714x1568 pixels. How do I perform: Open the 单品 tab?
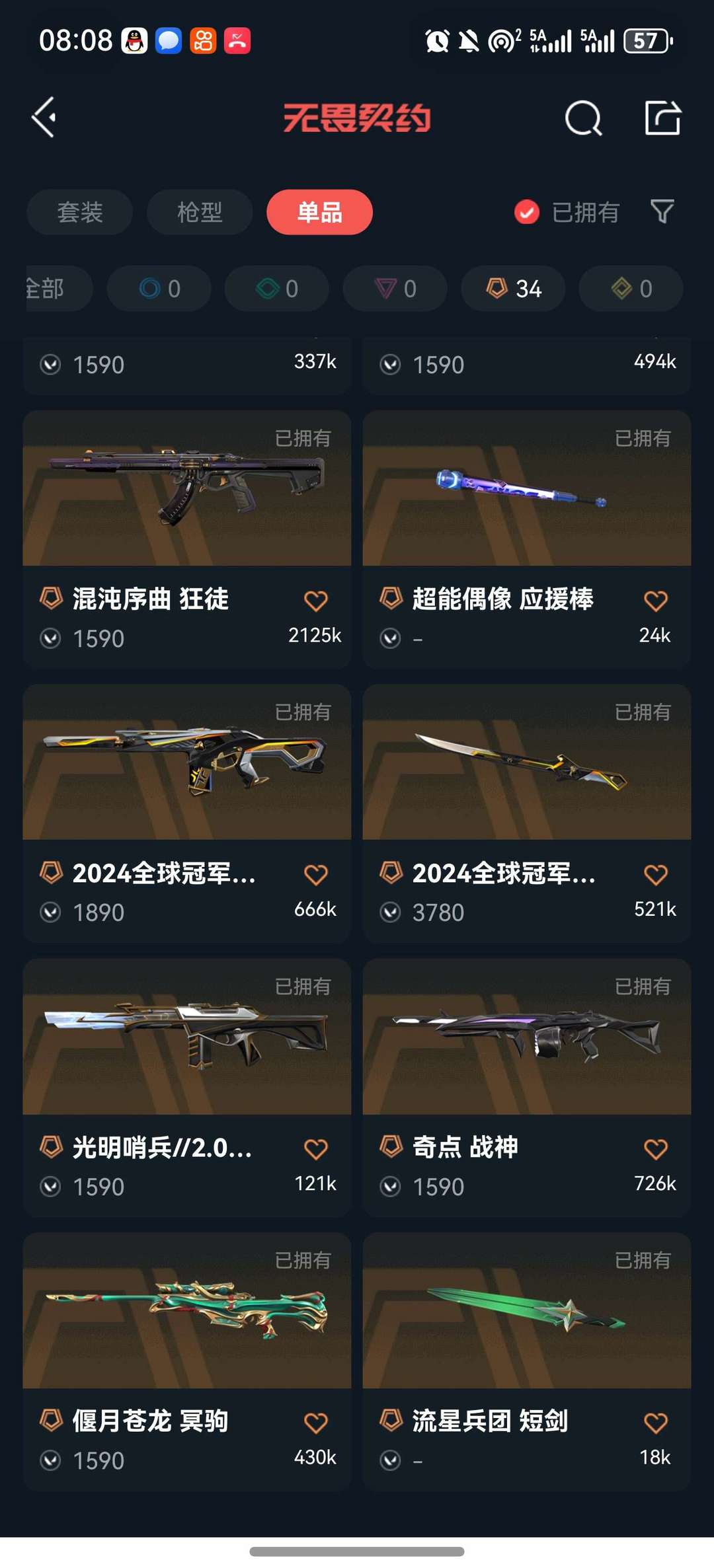(319, 211)
